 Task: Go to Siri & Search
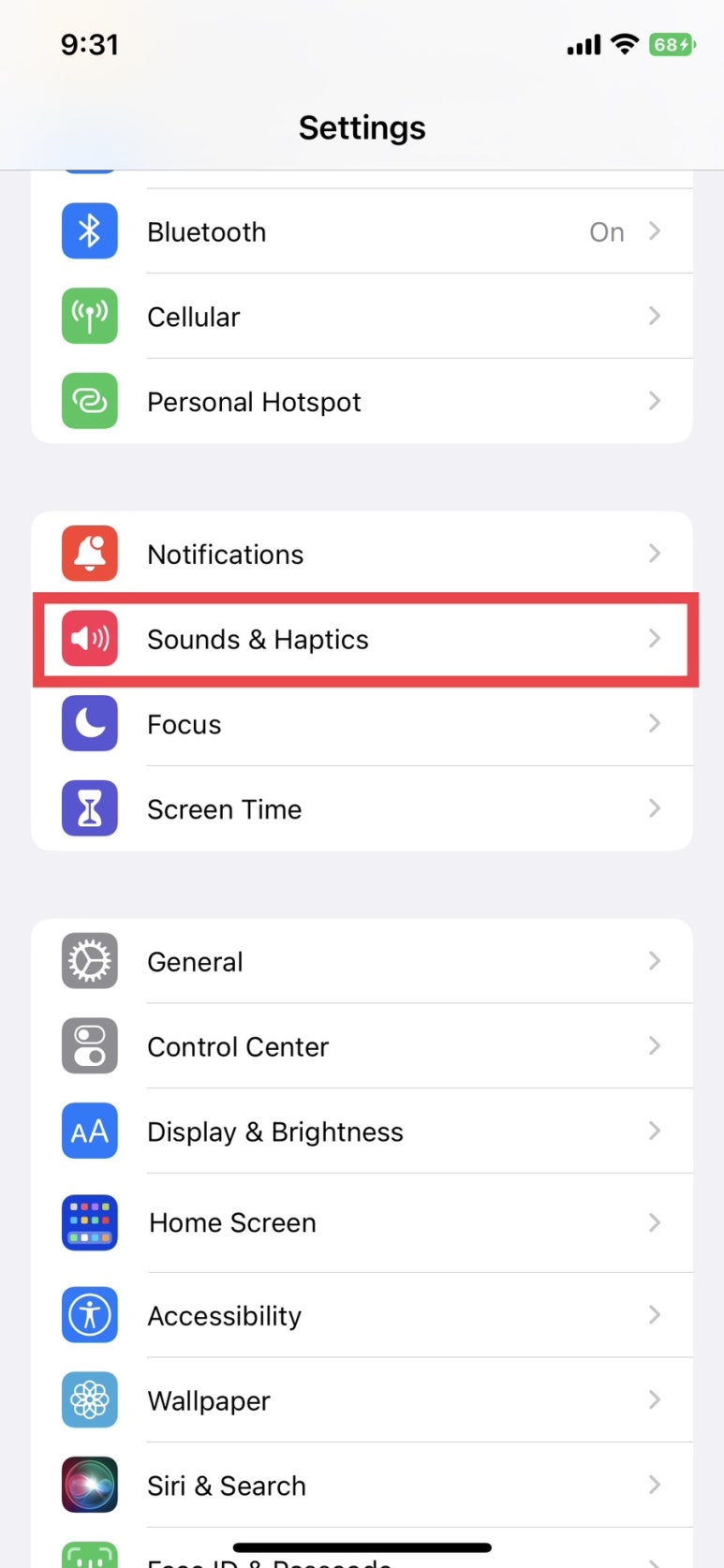tap(362, 1486)
